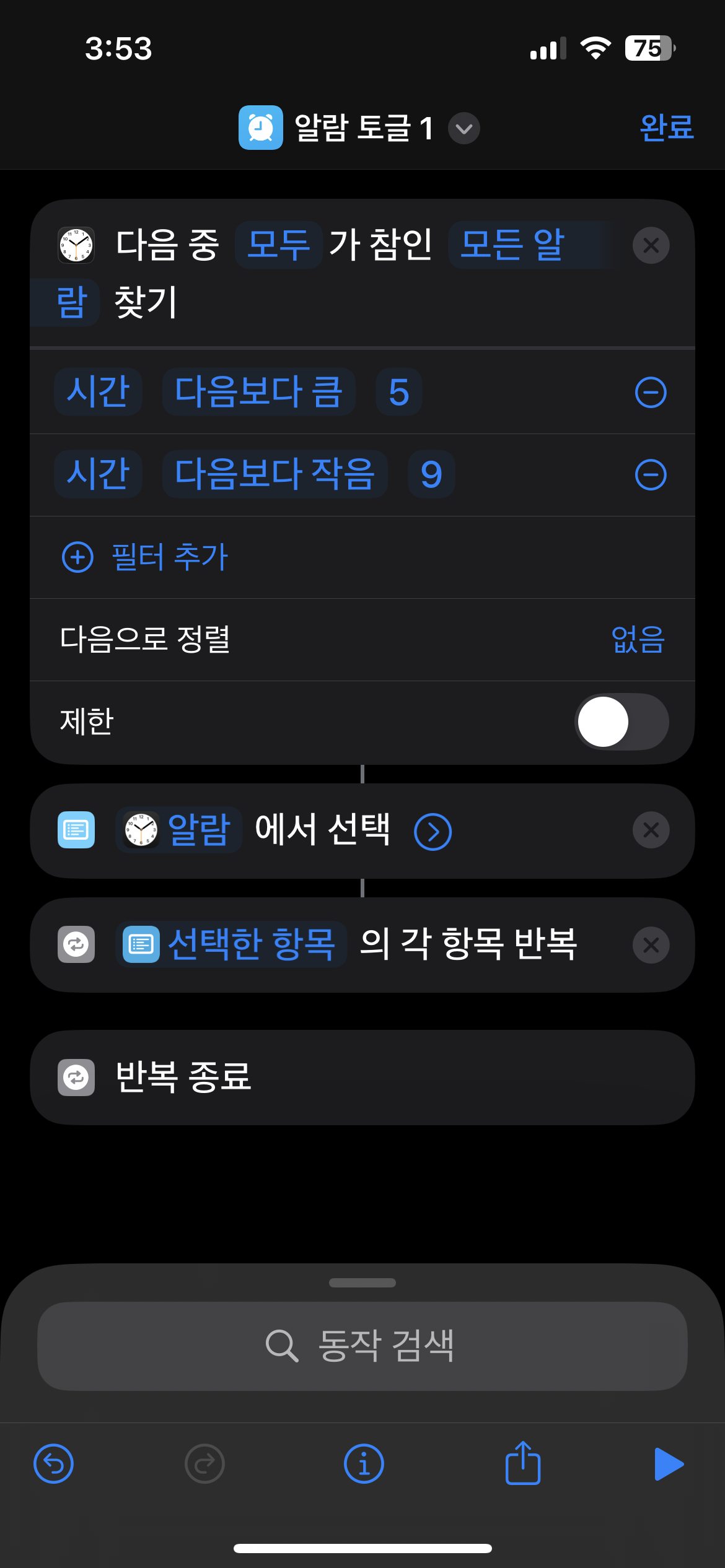The height and width of the screenshot is (1568, 725).
Task: Remove the 각 항목 반복 action
Action: click(x=651, y=945)
